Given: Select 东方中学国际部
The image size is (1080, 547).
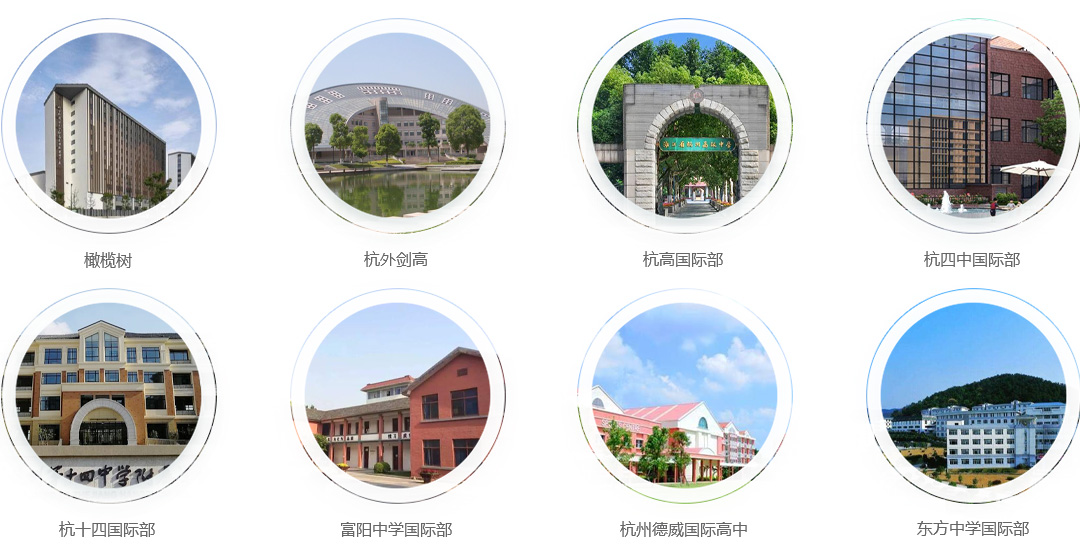Looking at the screenshot, I should (x=972, y=395).
